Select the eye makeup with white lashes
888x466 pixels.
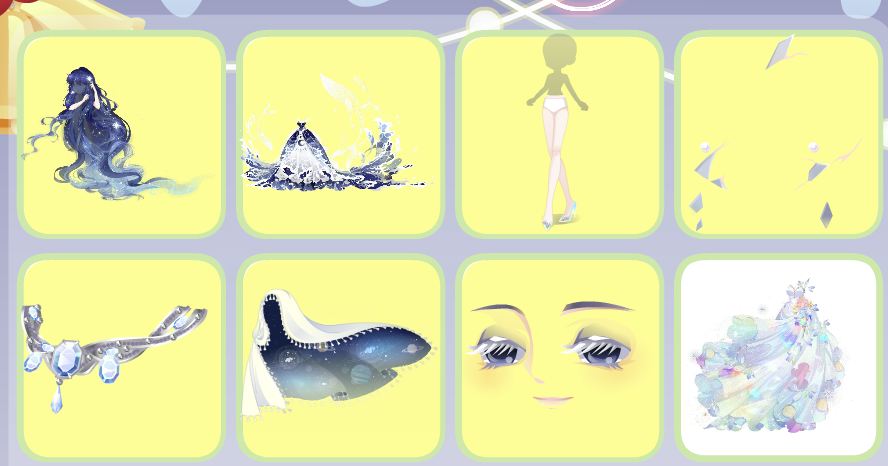tap(559, 356)
